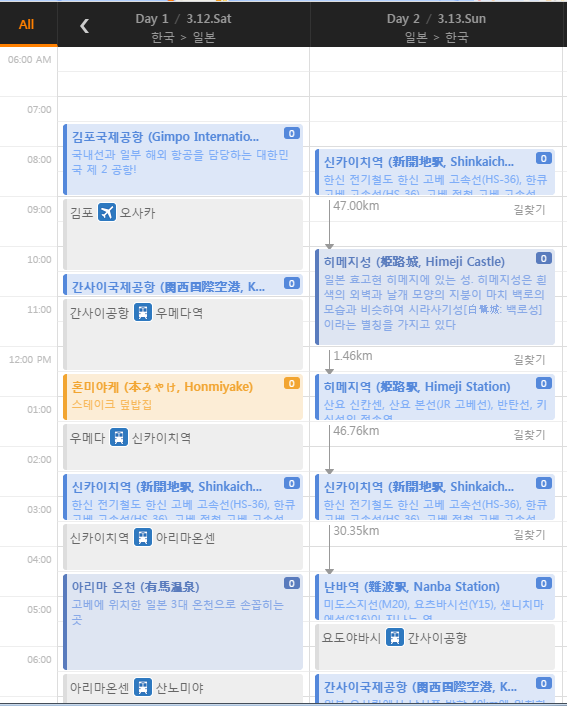
Task: Select the All tab
Action: [x=27, y=24]
